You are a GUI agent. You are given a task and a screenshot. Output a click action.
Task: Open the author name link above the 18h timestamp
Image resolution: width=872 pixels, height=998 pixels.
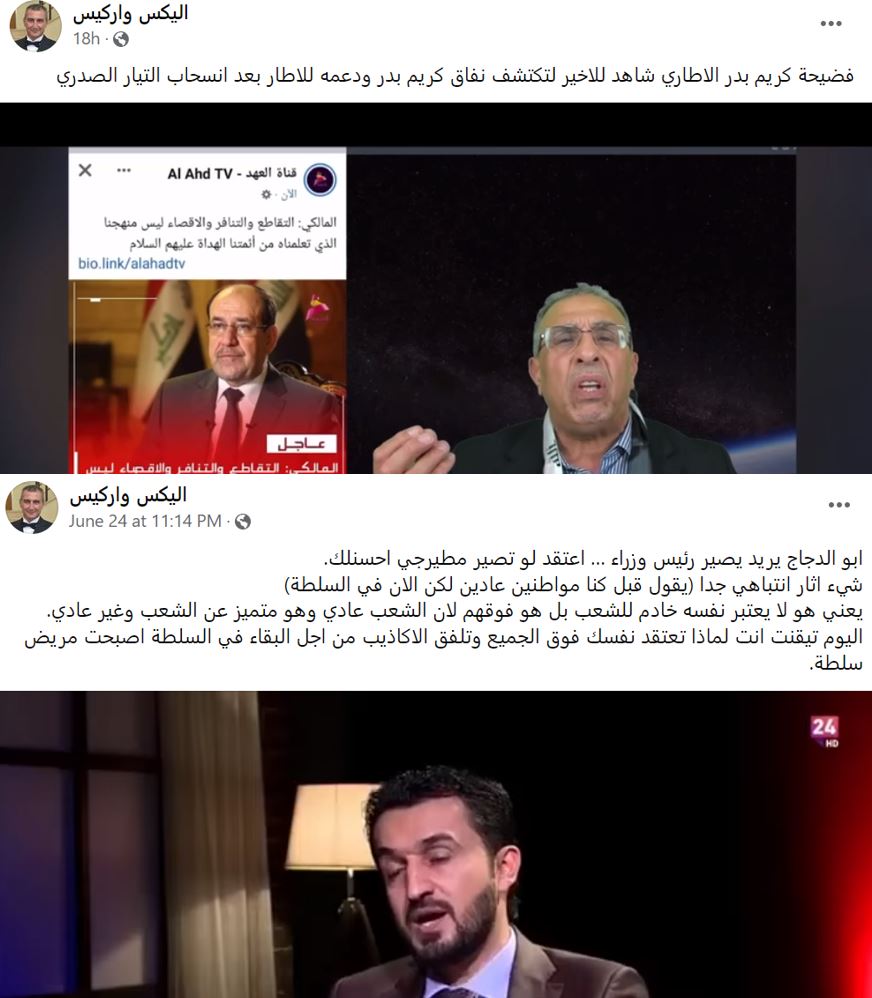[130, 14]
